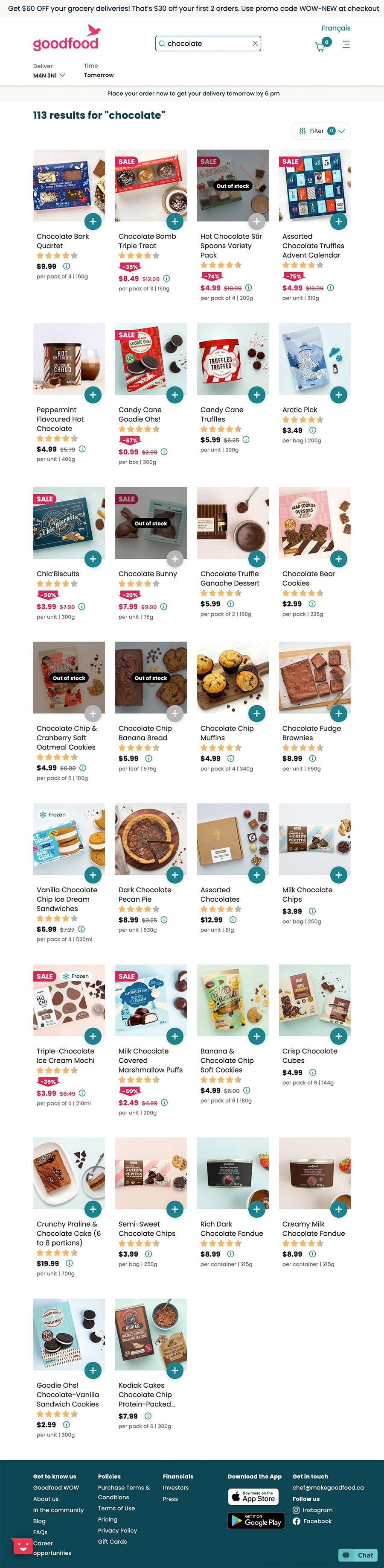
Task: Add Assorted Chocolates to cart
Action: point(256,875)
